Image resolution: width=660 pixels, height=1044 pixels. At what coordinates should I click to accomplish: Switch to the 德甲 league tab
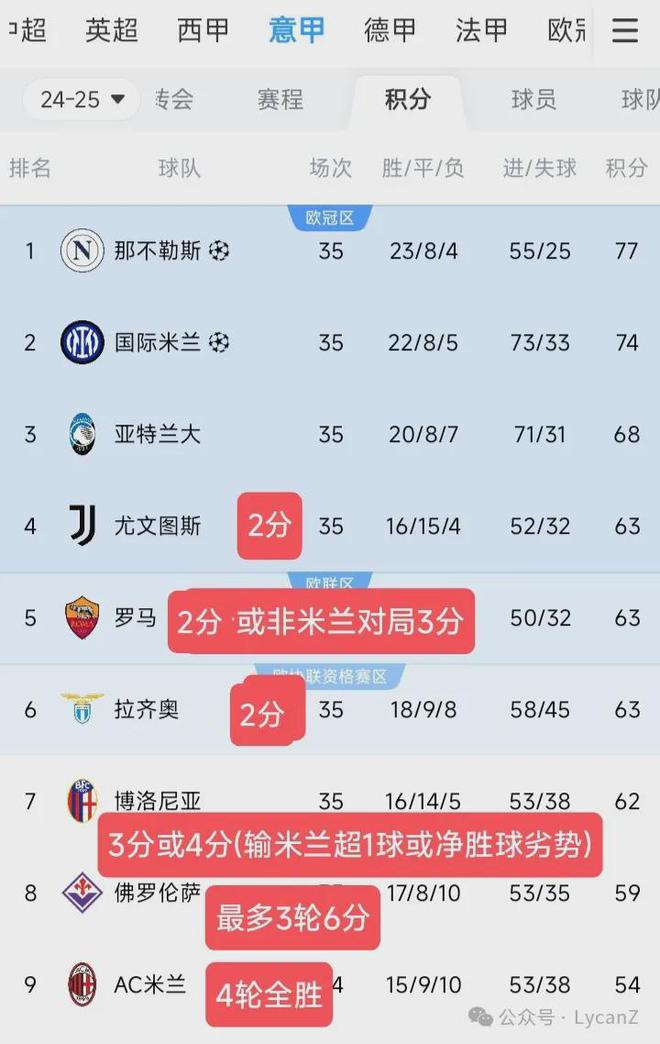click(389, 30)
